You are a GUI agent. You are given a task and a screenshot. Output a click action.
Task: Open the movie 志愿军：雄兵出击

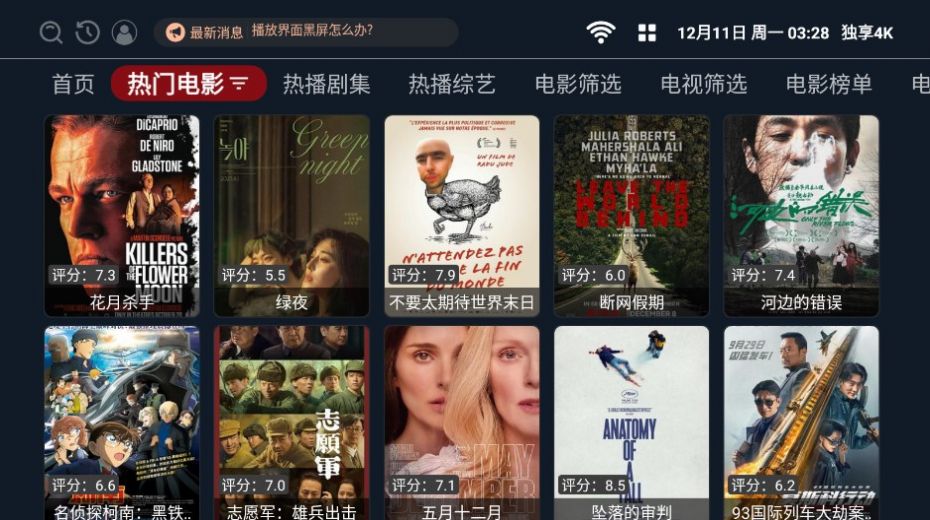coord(292,422)
